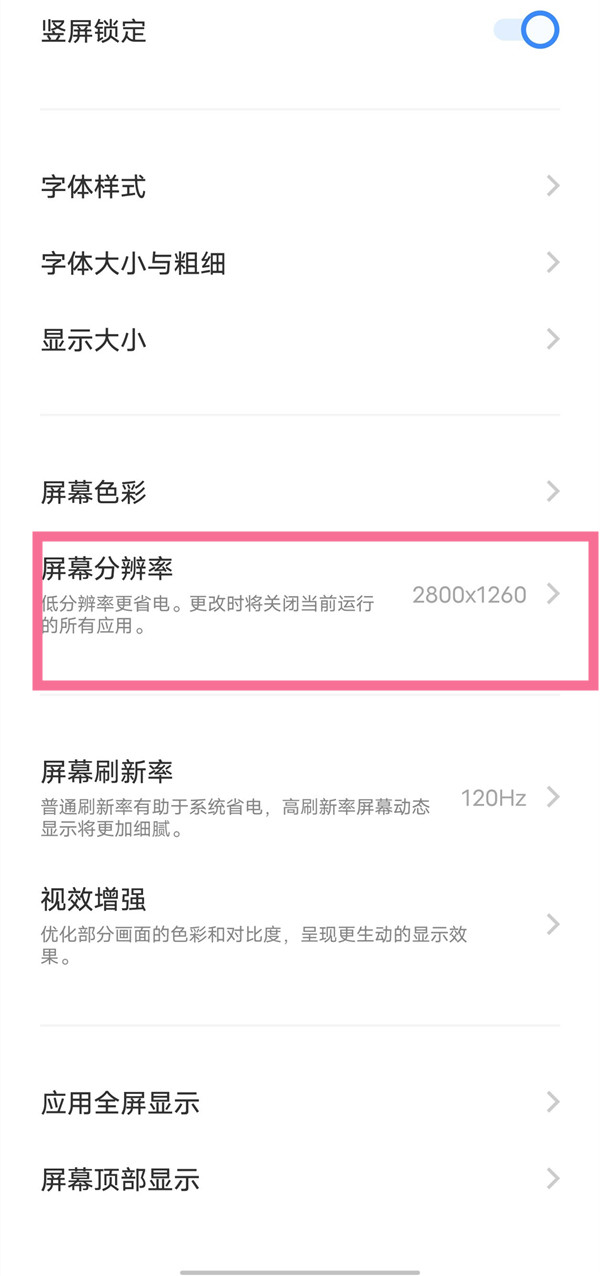
Task: Open 屏幕刷新率 120Hz setting
Action: click(300, 797)
